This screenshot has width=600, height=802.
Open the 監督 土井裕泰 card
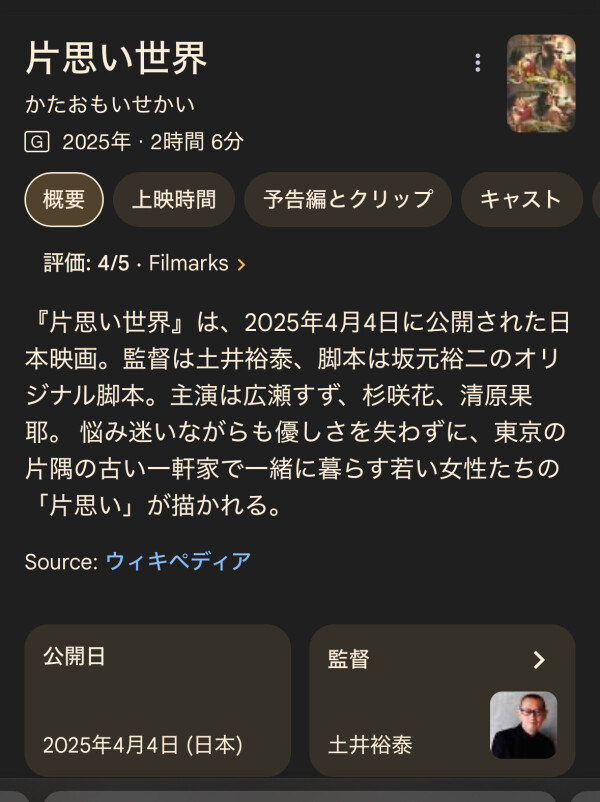(442, 700)
